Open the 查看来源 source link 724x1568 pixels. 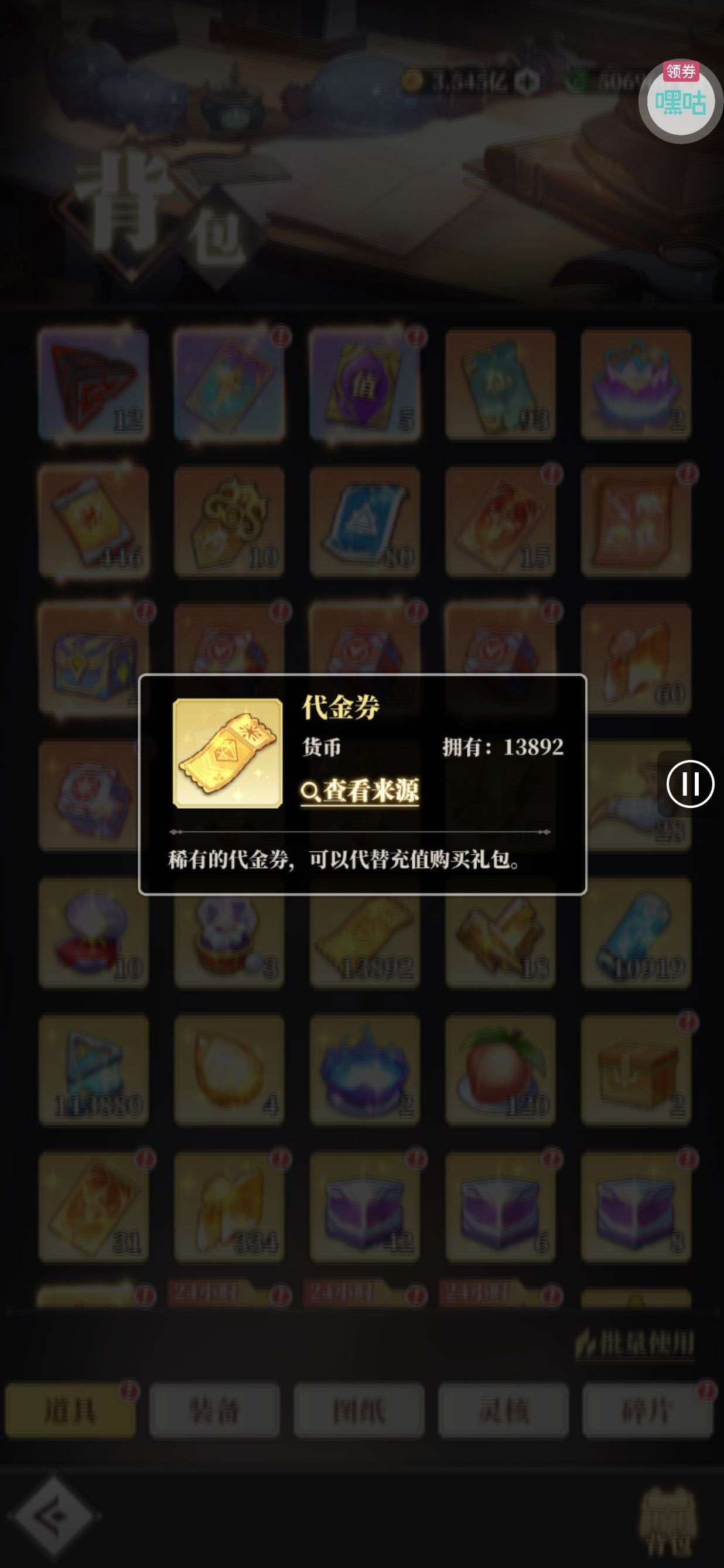(360, 790)
